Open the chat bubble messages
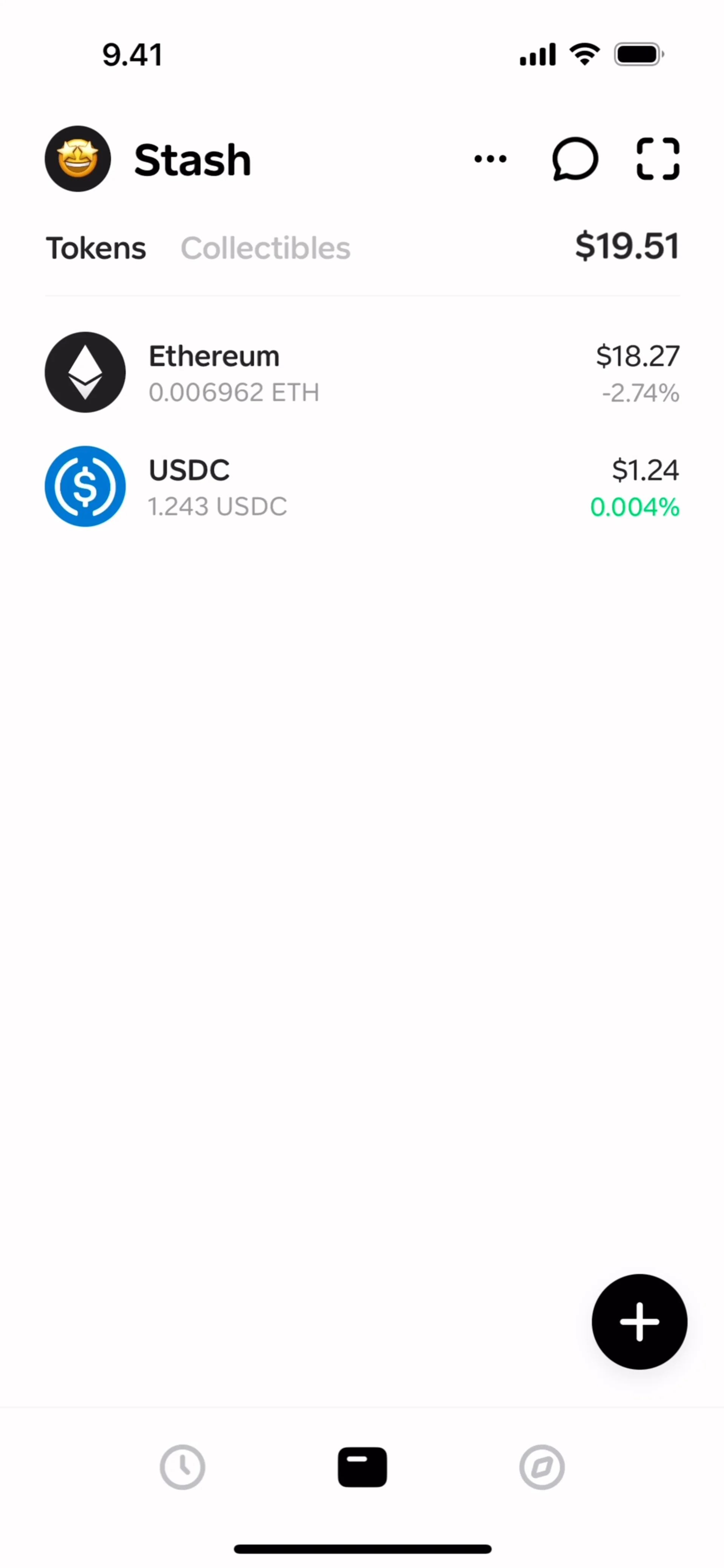724x1568 pixels. point(575,159)
